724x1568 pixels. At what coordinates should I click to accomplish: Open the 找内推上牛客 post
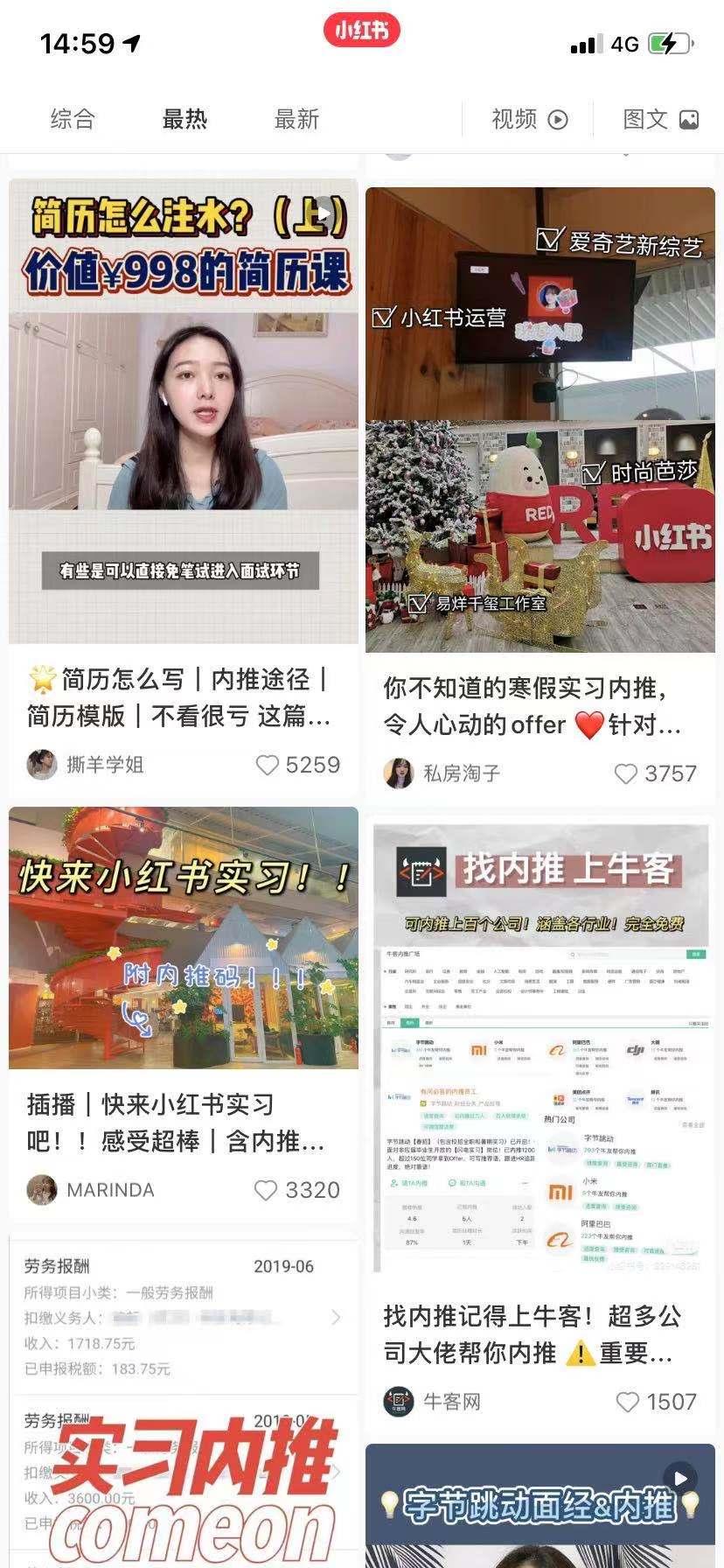[x=540, y=1046]
